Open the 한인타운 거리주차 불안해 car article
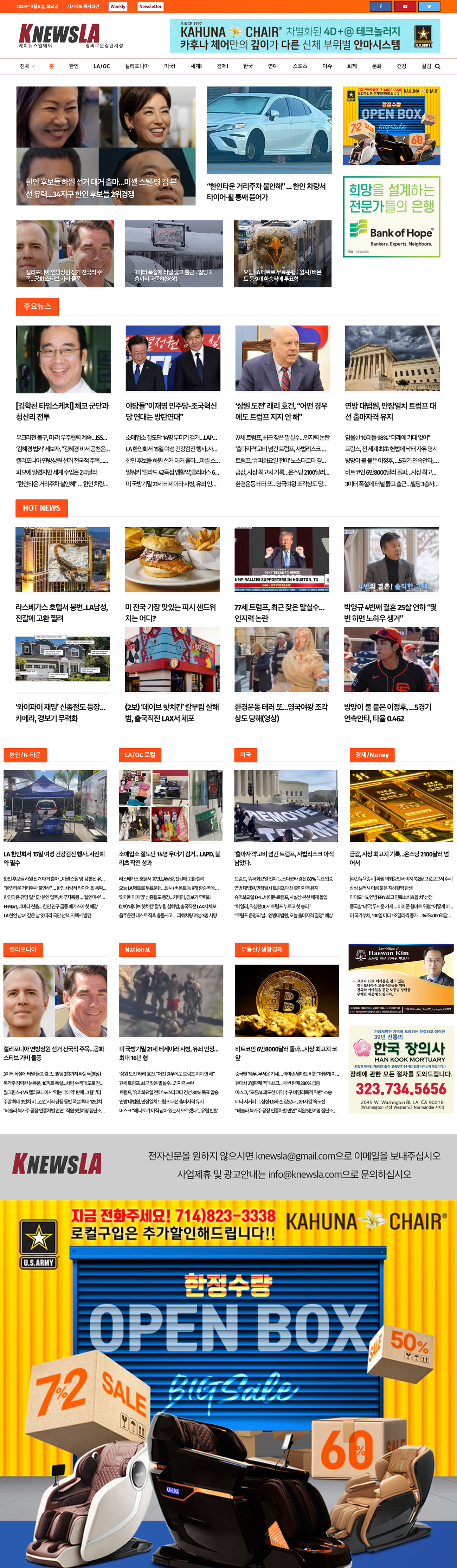 (266, 191)
